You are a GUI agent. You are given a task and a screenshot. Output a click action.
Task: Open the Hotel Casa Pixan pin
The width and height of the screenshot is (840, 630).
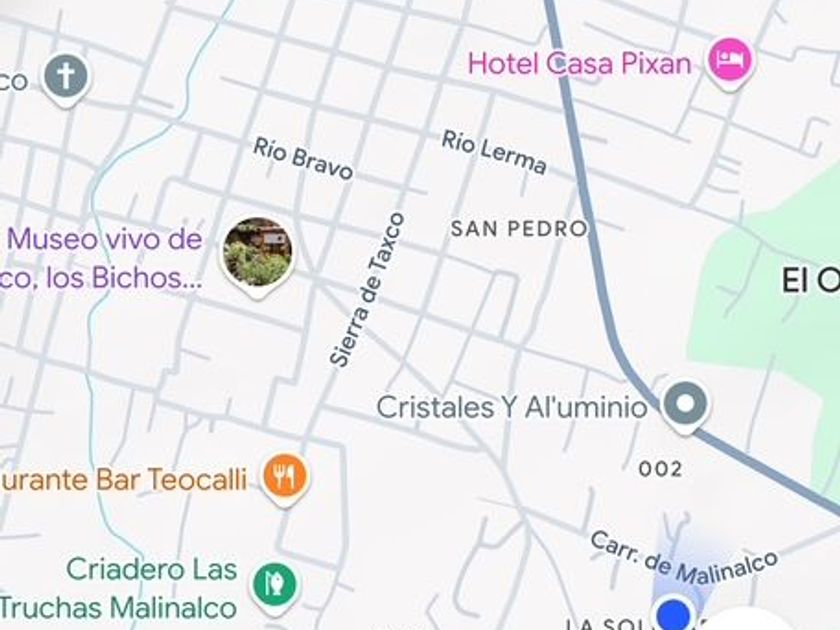[x=729, y=61]
